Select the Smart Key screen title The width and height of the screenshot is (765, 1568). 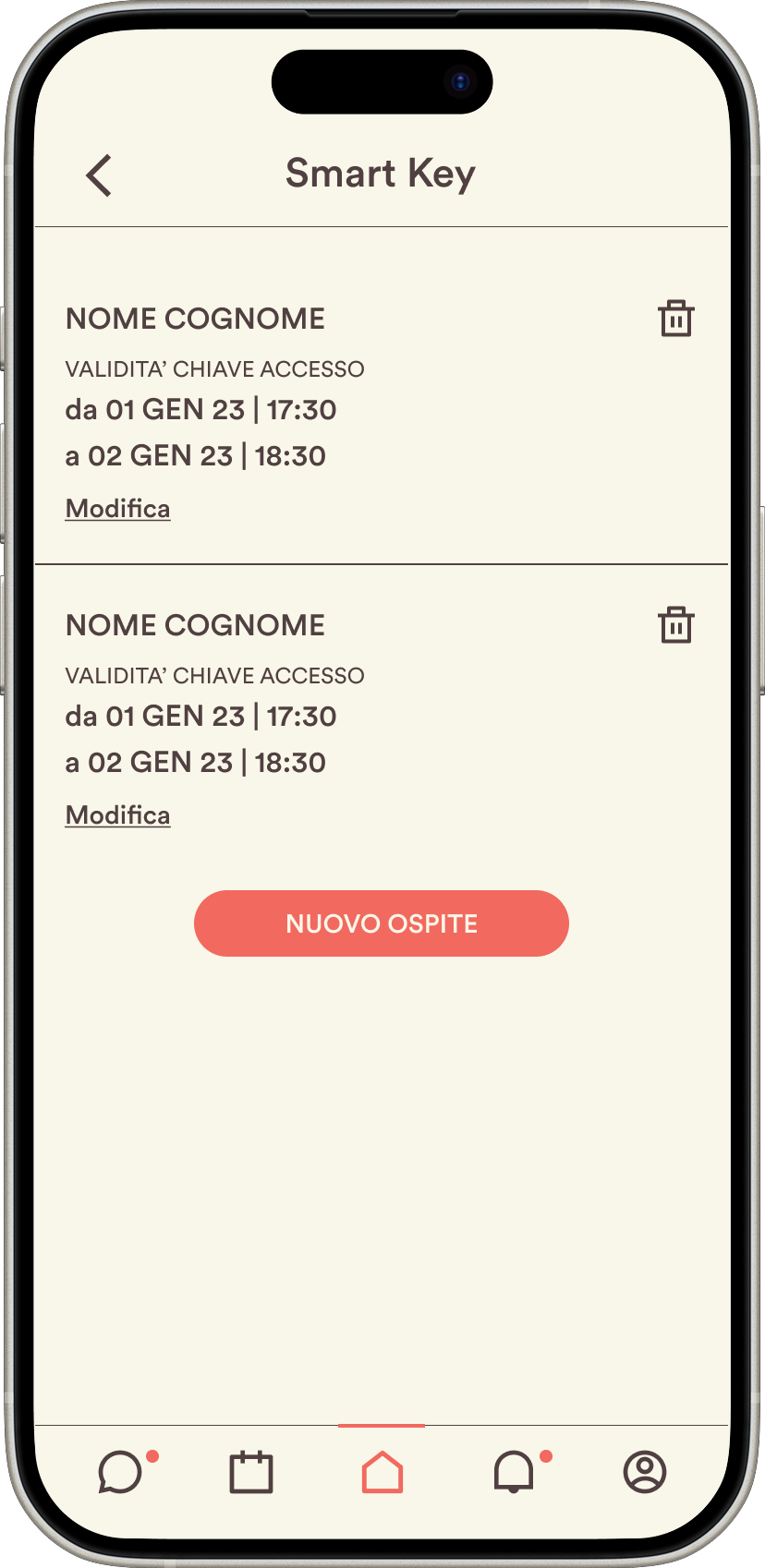[382, 173]
